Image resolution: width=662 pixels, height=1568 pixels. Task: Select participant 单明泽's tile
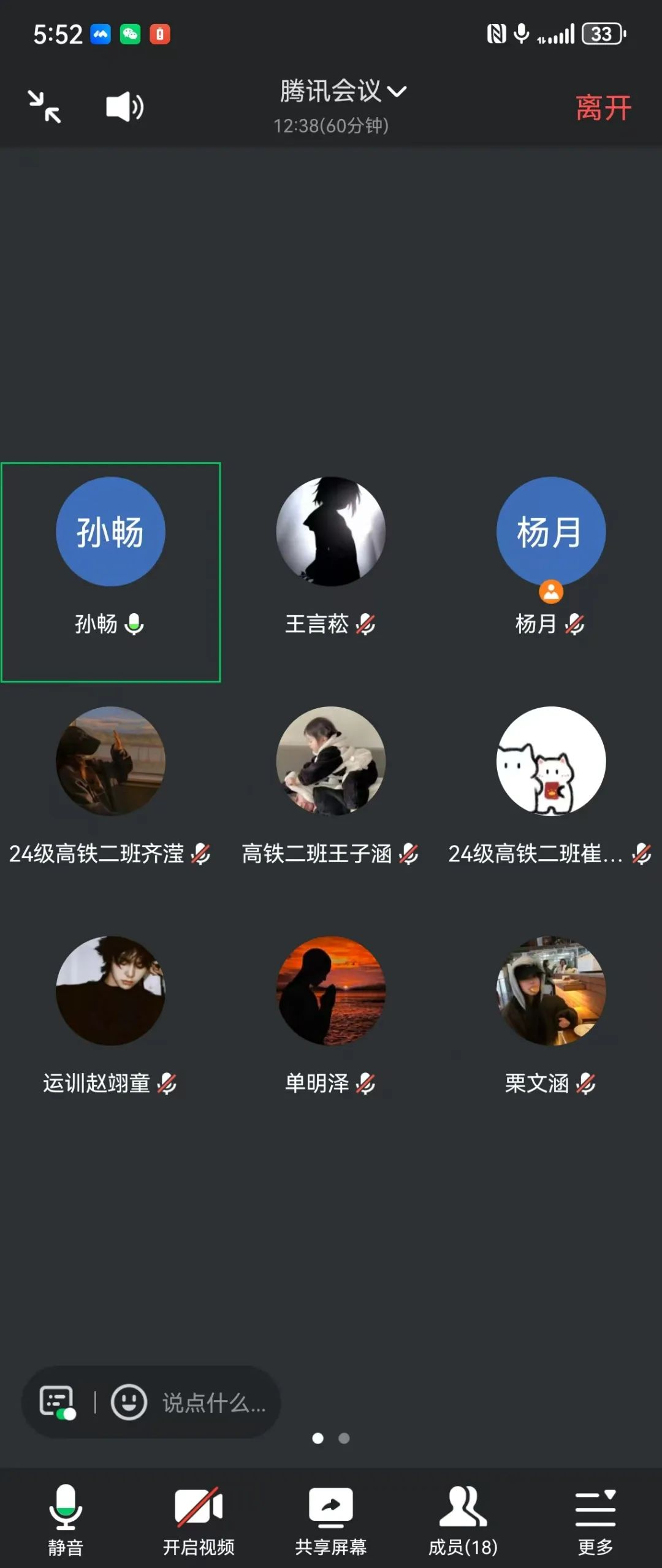coord(330,991)
